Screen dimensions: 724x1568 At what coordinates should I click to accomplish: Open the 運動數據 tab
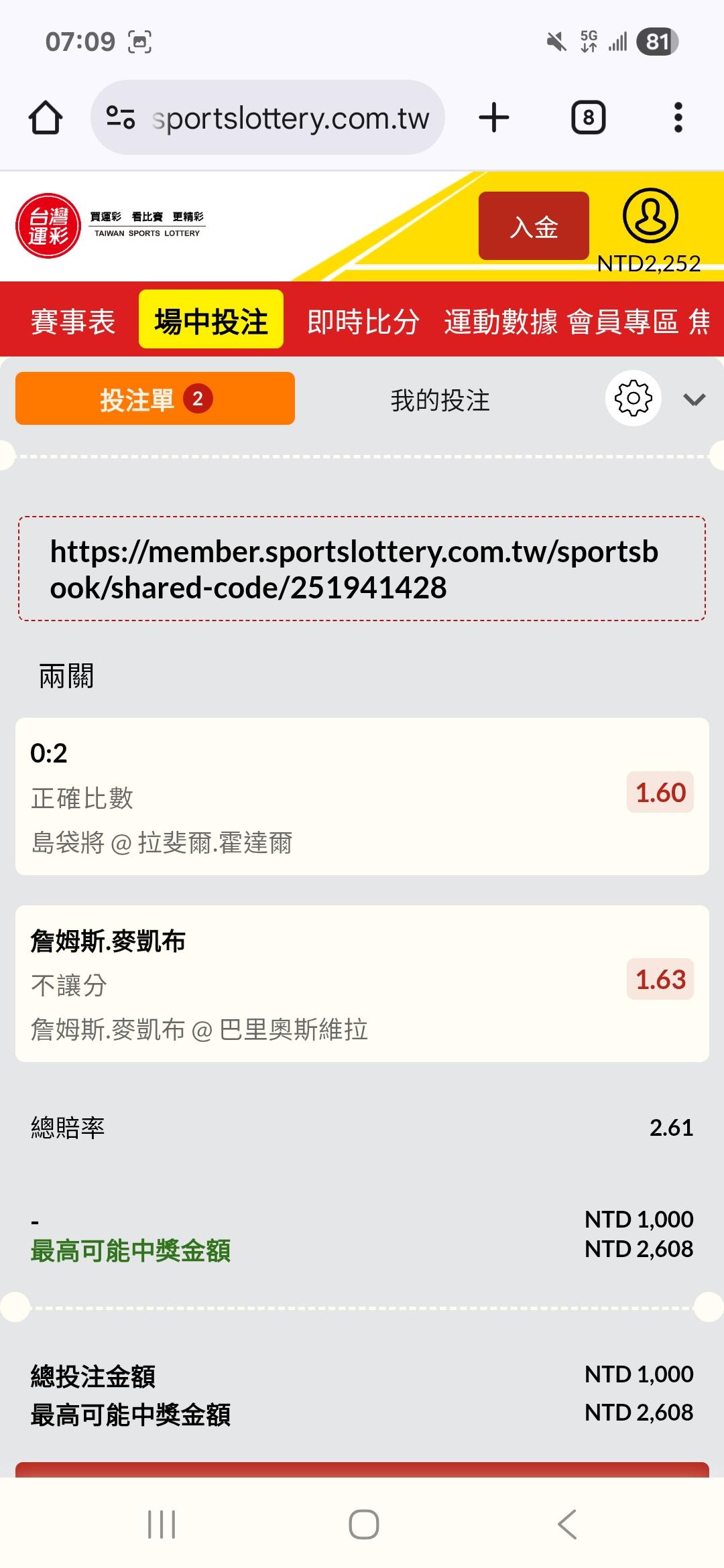pyautogui.click(x=501, y=321)
